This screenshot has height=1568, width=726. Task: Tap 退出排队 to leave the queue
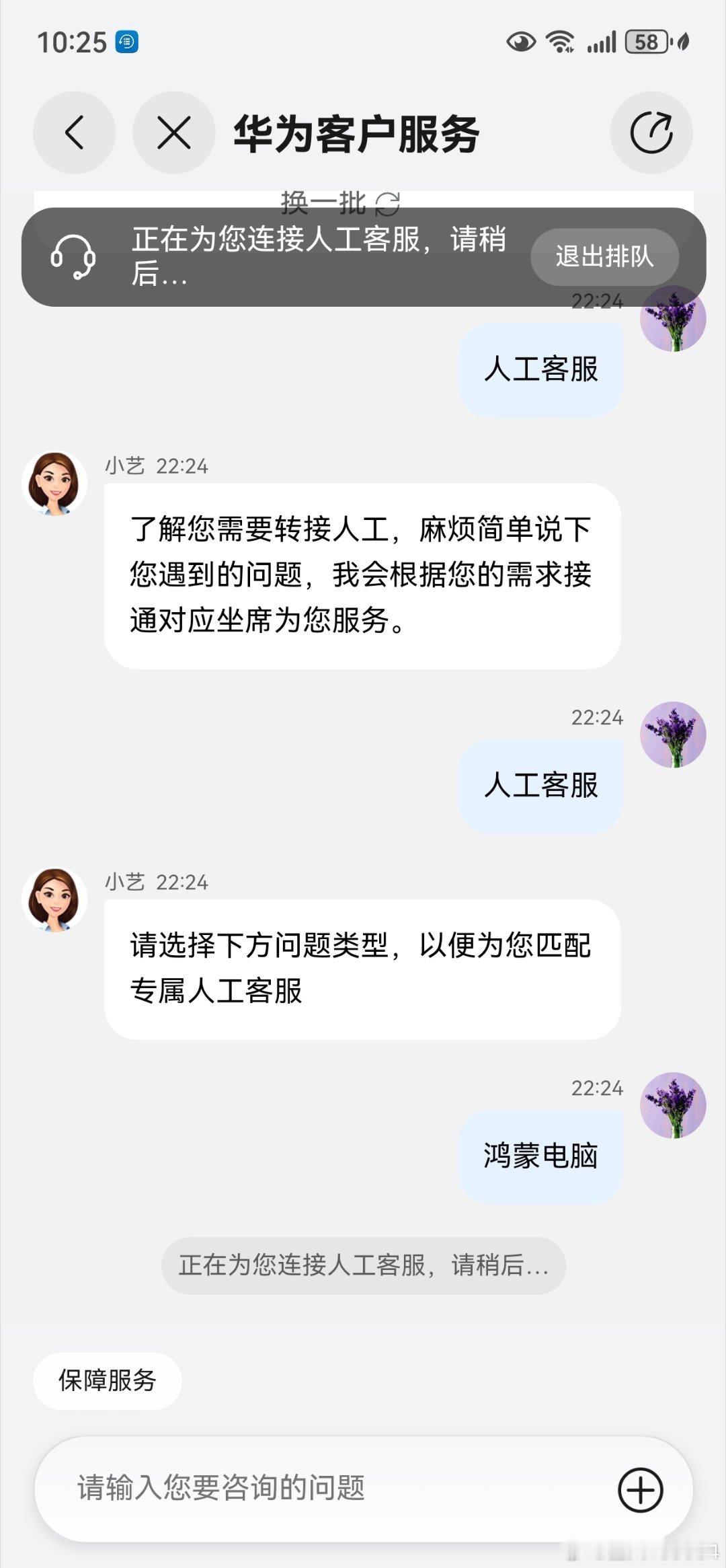[604, 256]
